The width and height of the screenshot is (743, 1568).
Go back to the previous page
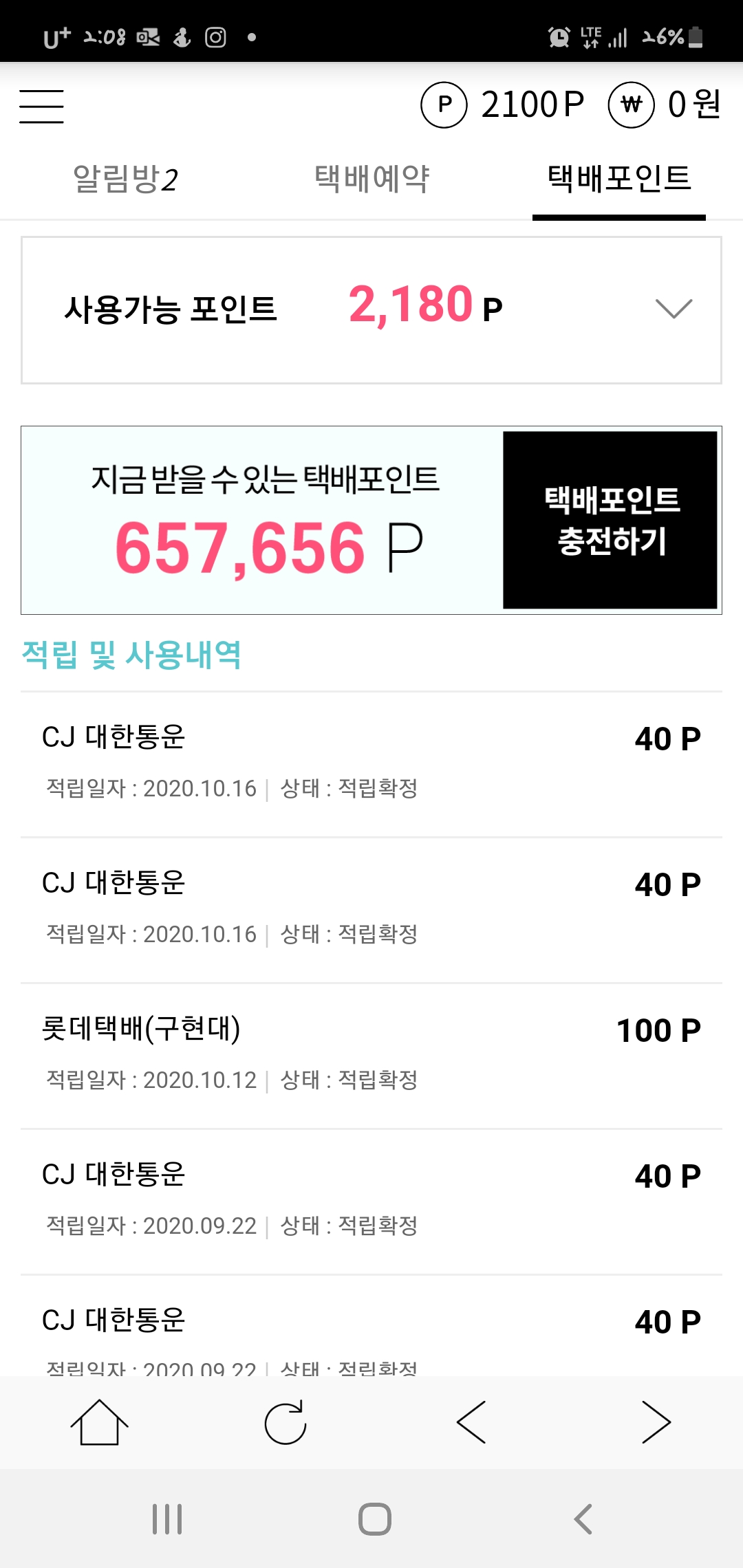click(x=471, y=1422)
